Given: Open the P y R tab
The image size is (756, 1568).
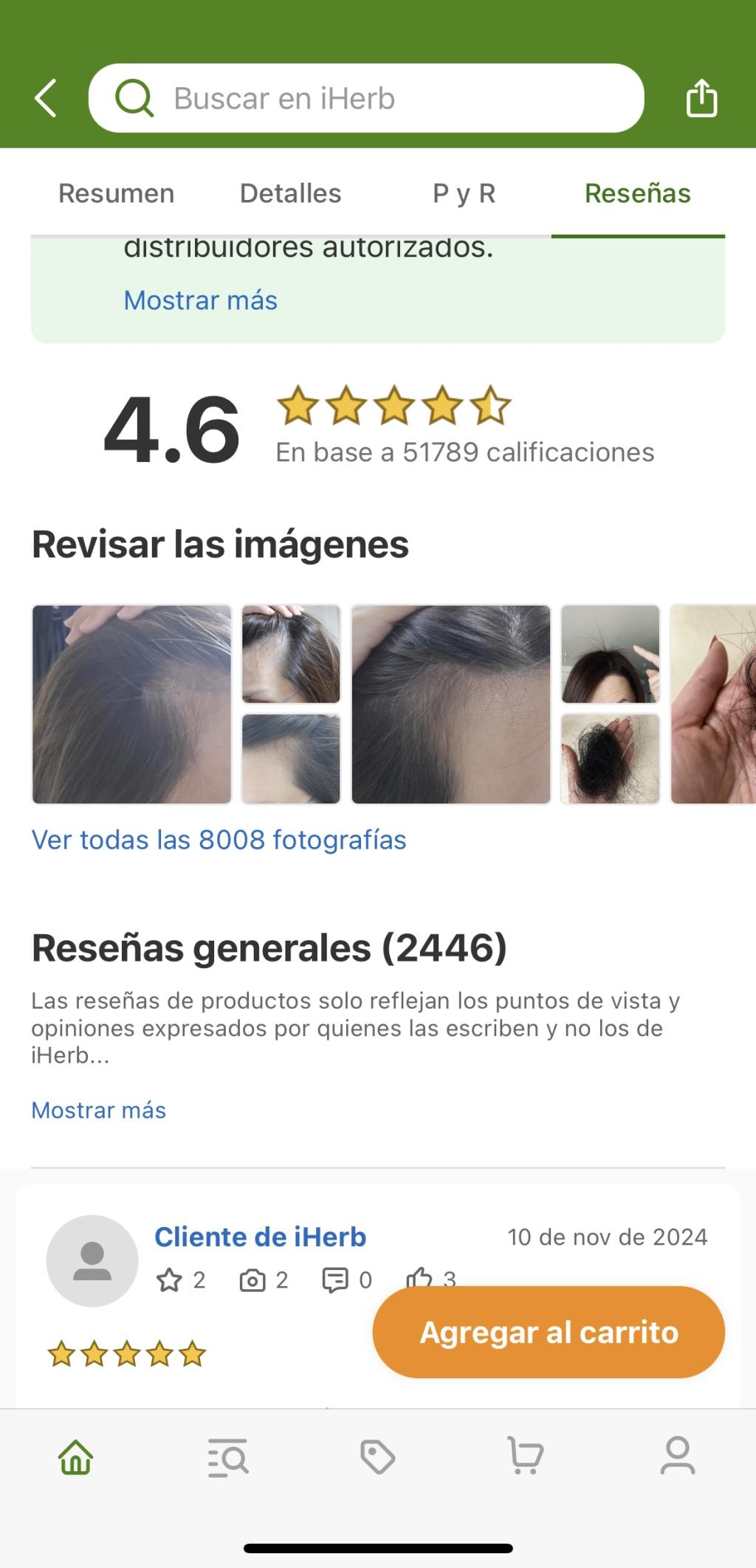Looking at the screenshot, I should tap(464, 193).
